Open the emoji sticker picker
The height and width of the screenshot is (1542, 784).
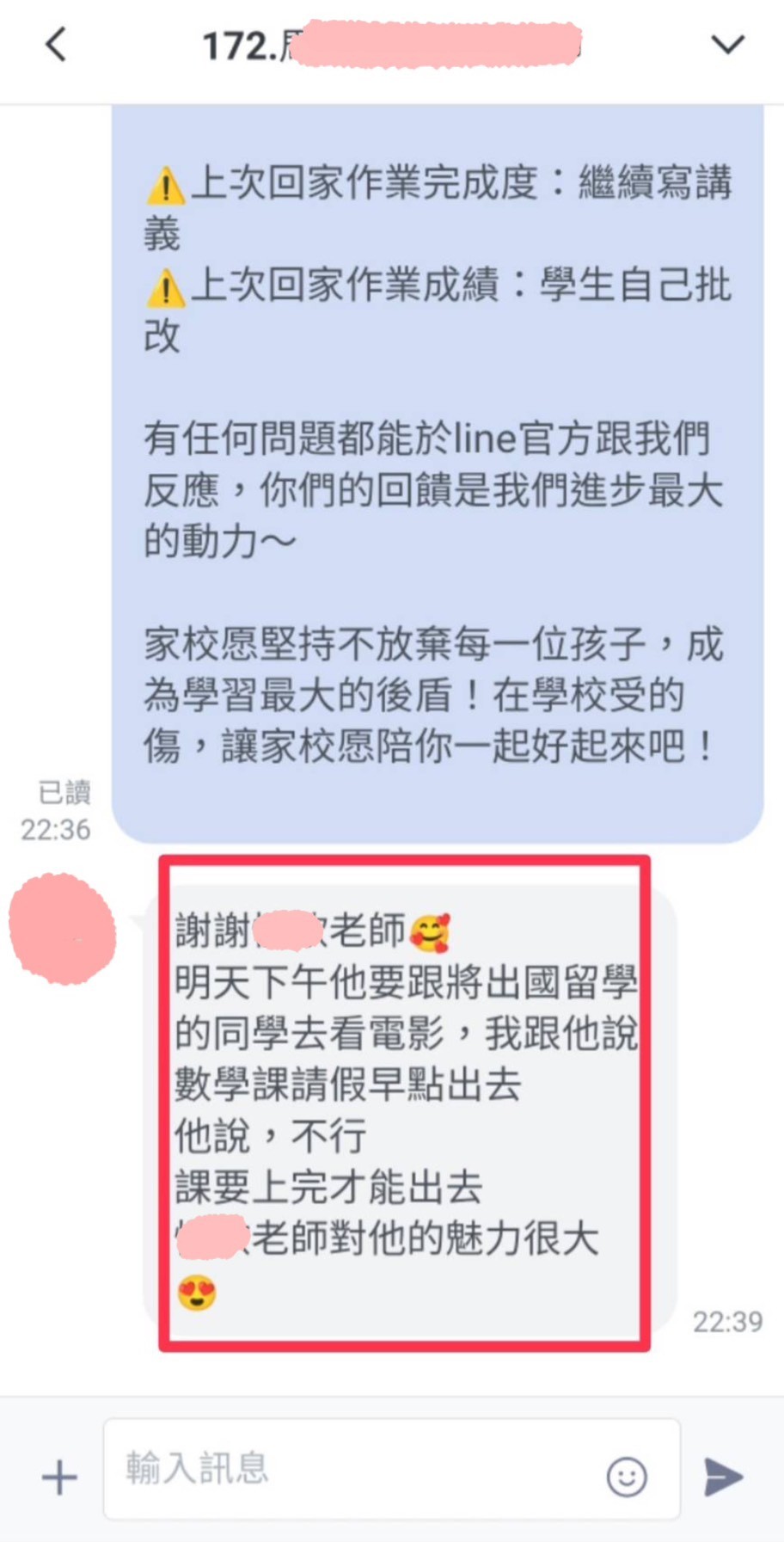627,1477
